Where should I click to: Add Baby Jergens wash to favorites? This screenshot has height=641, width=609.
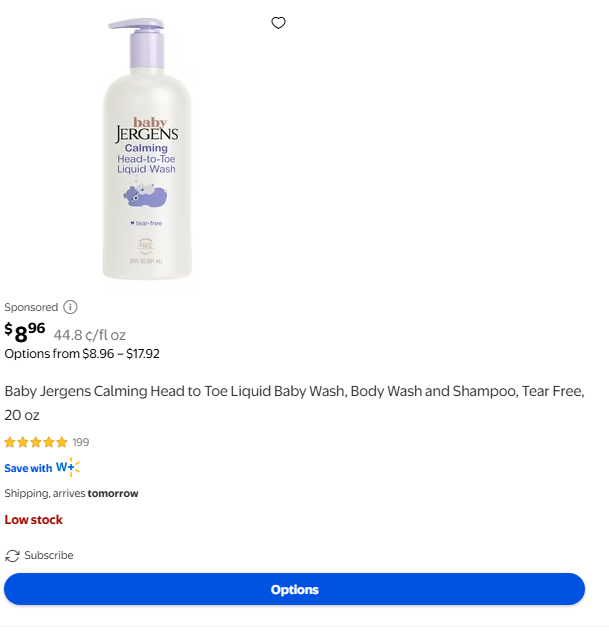click(x=279, y=23)
